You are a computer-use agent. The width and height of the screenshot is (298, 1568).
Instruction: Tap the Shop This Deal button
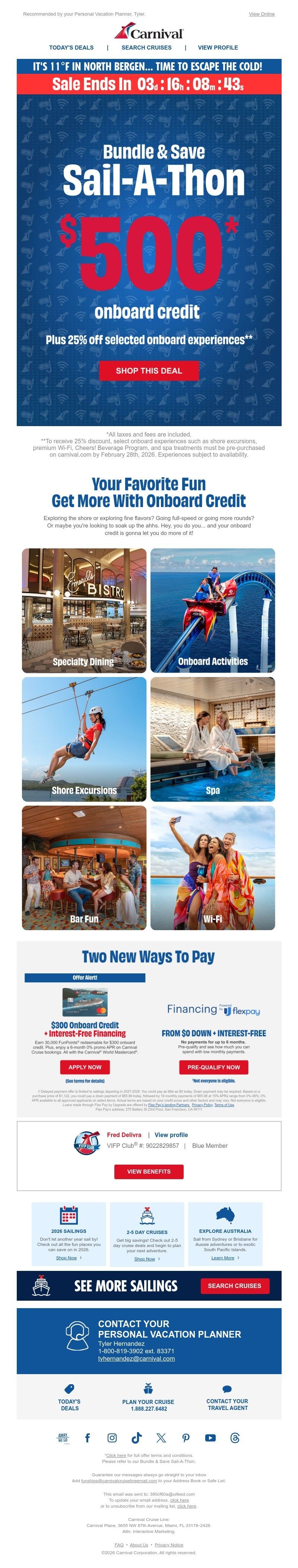149,371
